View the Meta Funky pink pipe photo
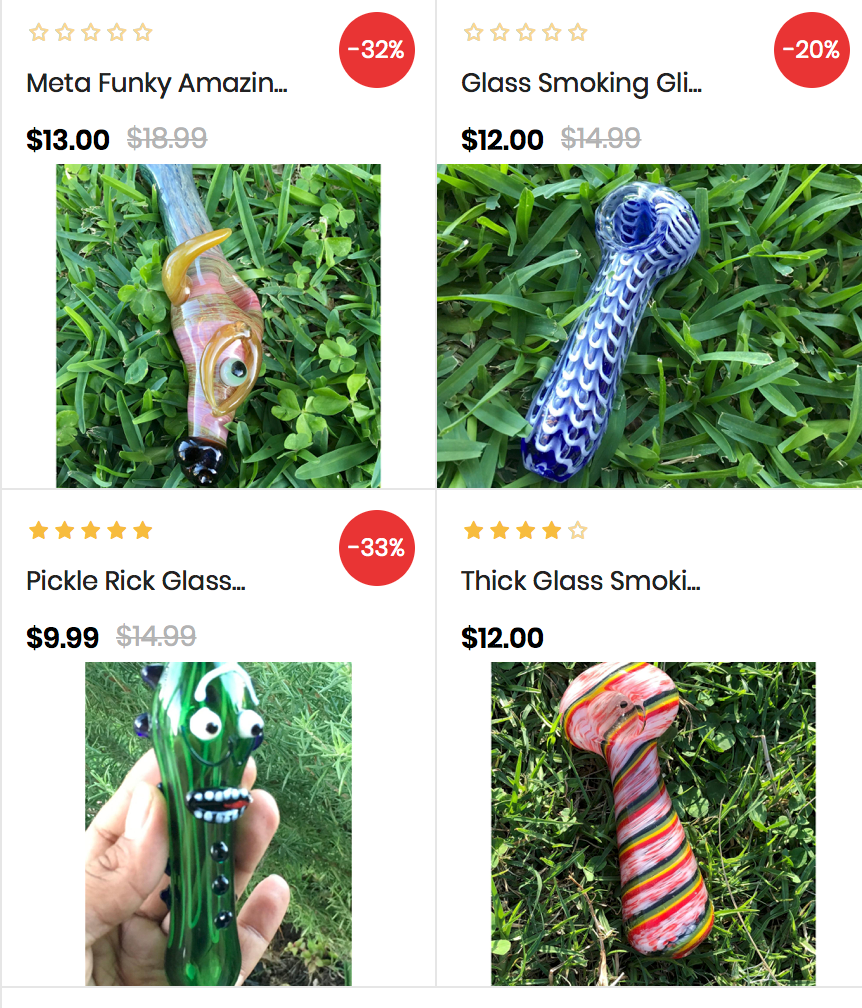The height and width of the screenshot is (1008, 862). [218, 325]
